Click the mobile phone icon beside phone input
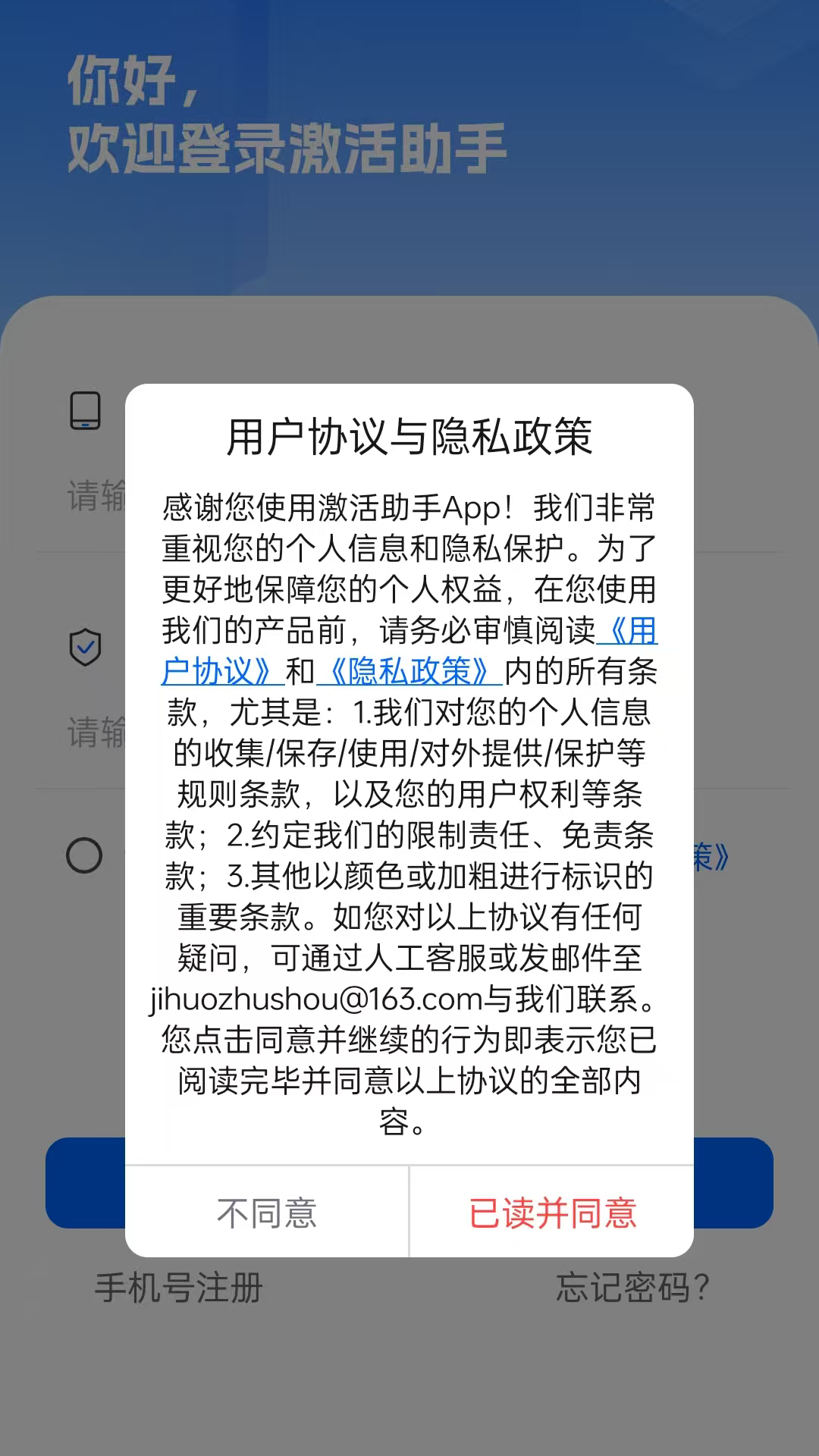 (86, 409)
